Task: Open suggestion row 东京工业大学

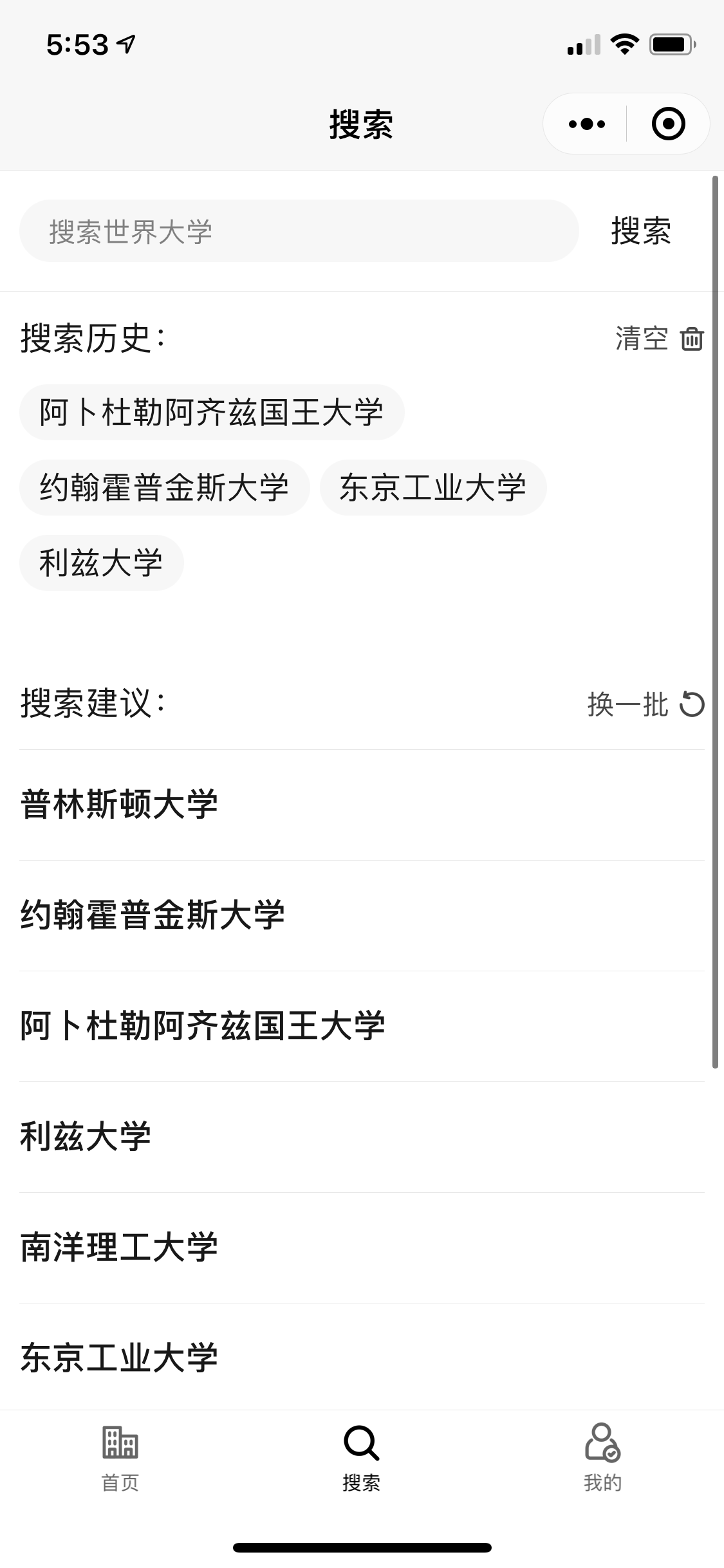Action: (x=362, y=1358)
